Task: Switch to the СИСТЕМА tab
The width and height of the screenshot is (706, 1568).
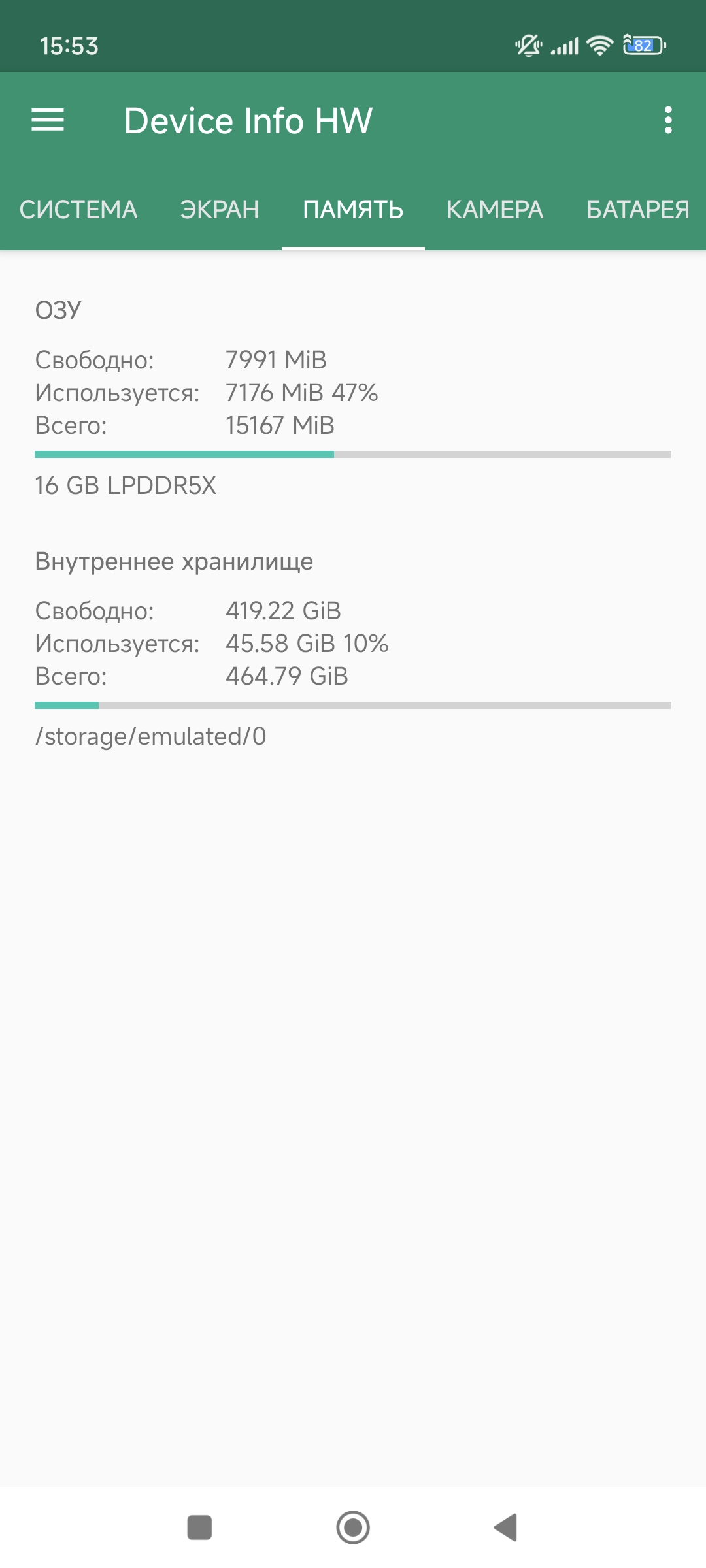Action: [78, 210]
